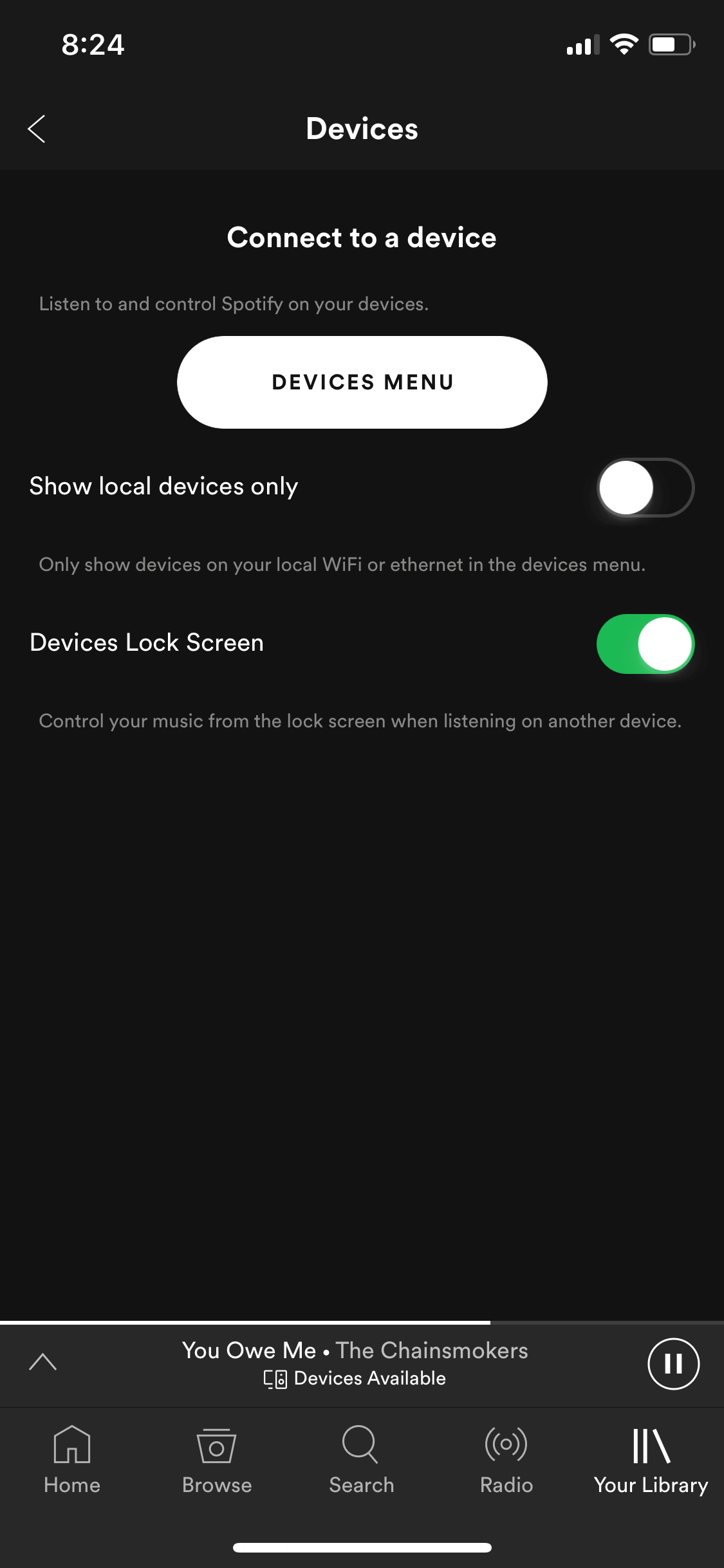This screenshot has height=1568, width=724.
Task: Pause You Owe Me playback
Action: [x=673, y=1363]
